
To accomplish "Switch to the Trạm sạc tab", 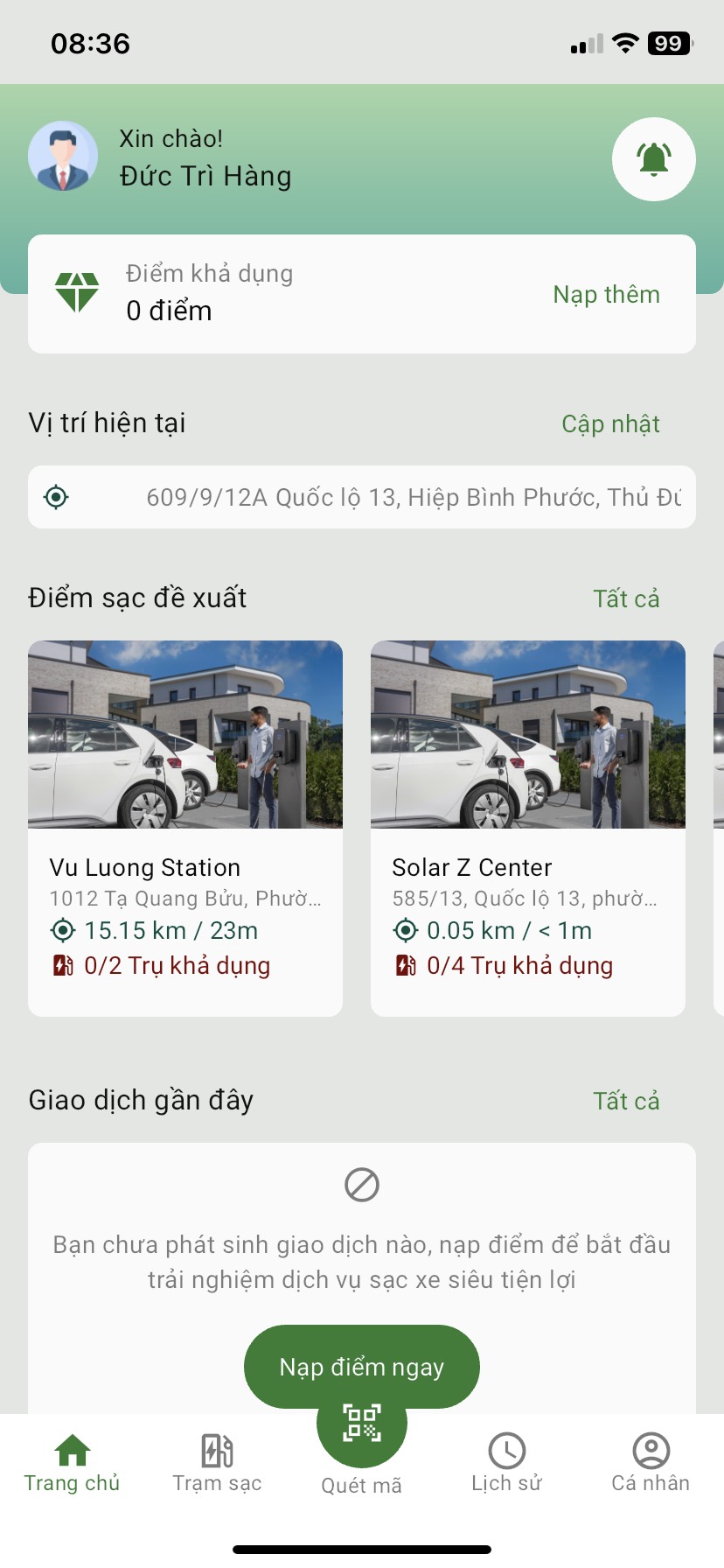I will (217, 1463).
